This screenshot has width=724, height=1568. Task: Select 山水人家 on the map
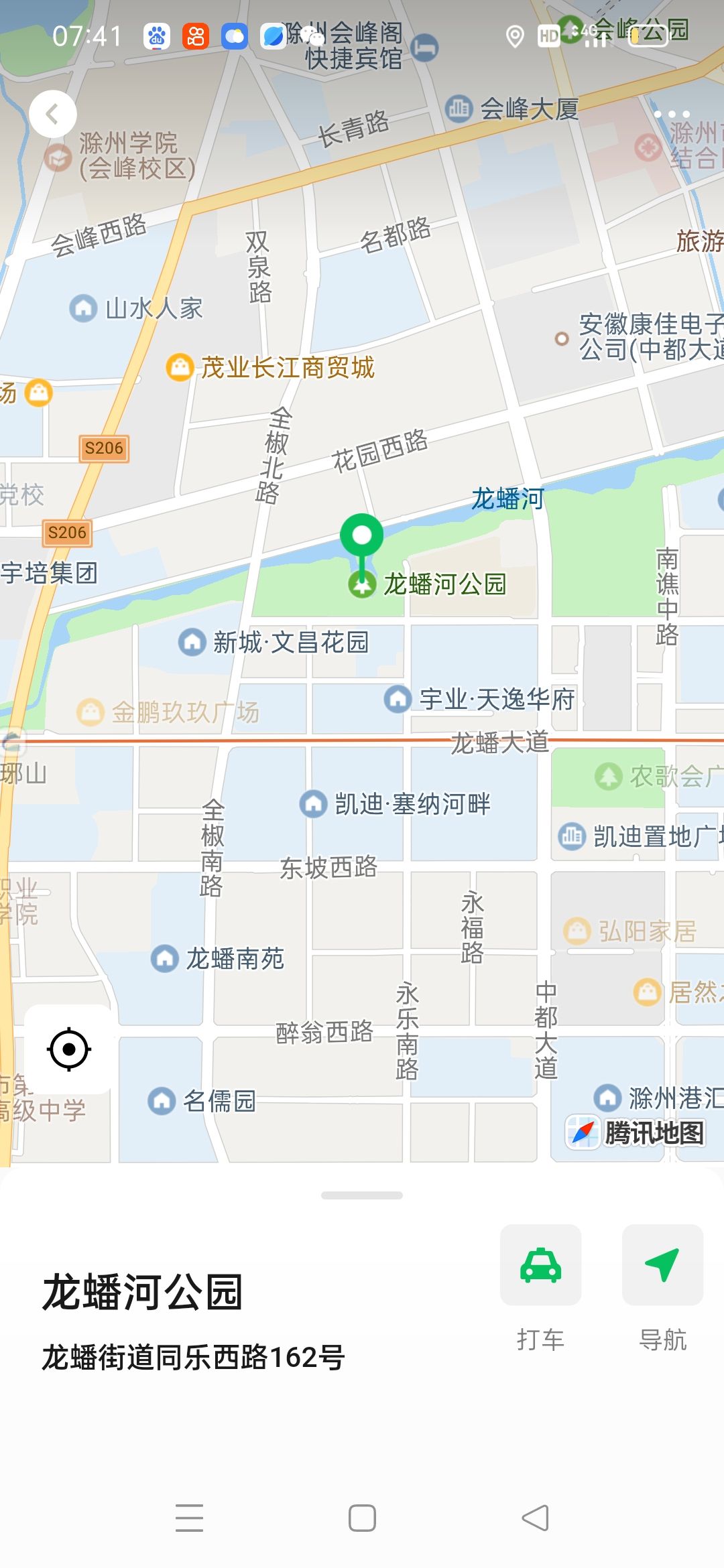pos(136,308)
